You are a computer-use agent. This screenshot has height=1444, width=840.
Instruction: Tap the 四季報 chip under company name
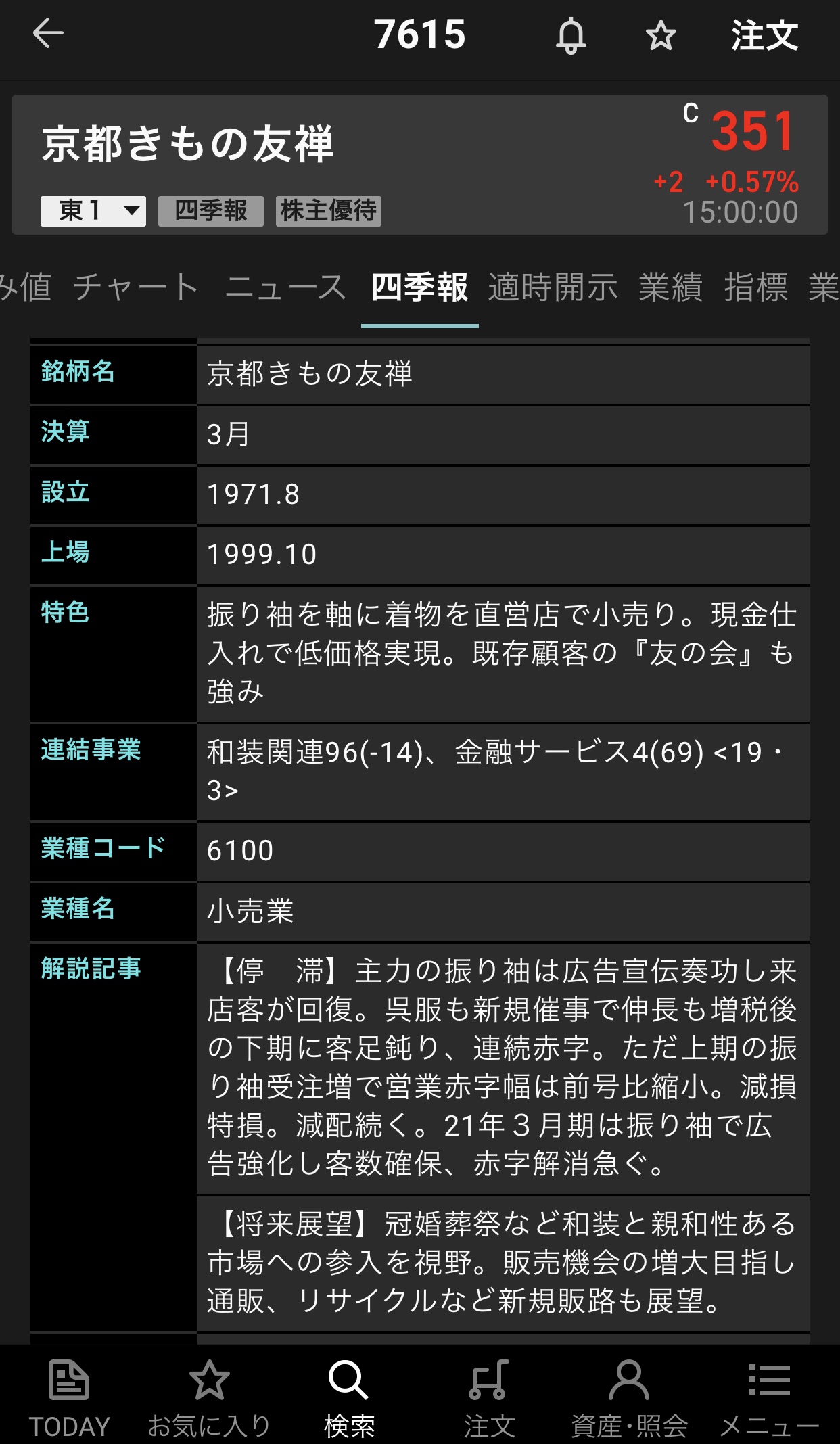(x=211, y=211)
